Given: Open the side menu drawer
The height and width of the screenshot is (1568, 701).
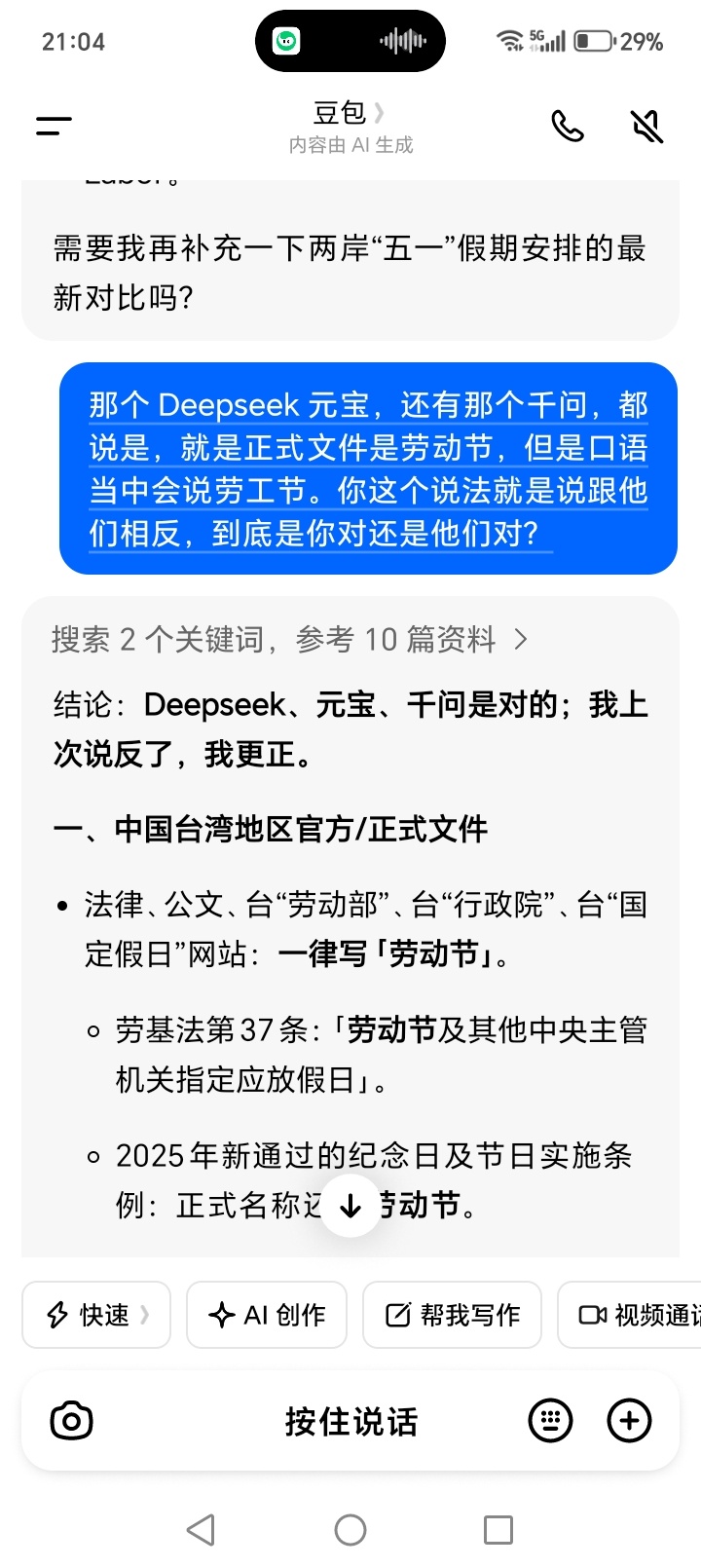Looking at the screenshot, I should 54,126.
